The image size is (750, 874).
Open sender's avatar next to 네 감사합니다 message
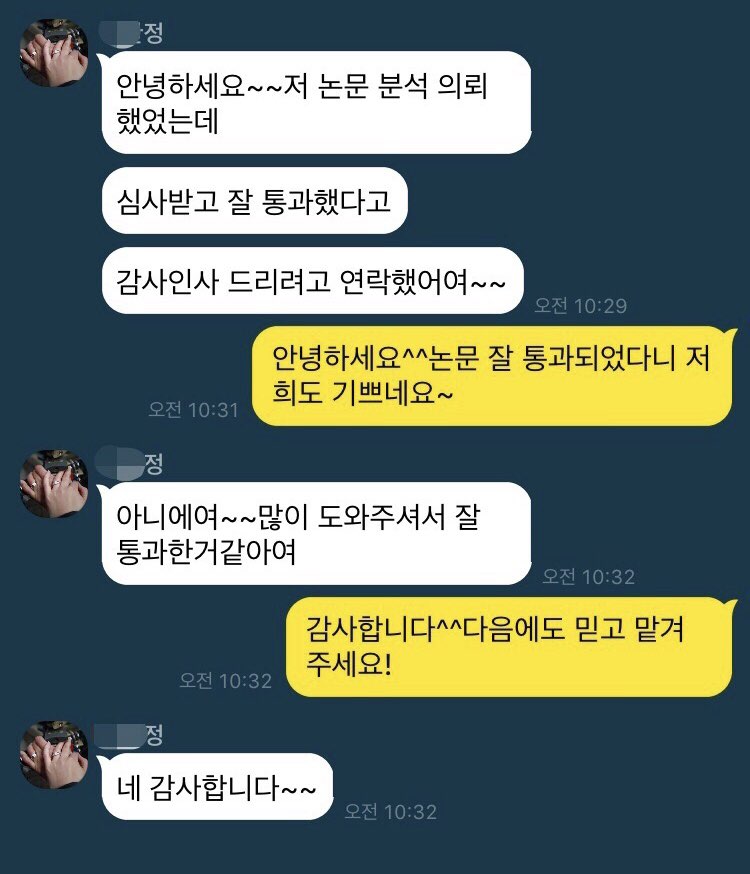[54, 754]
